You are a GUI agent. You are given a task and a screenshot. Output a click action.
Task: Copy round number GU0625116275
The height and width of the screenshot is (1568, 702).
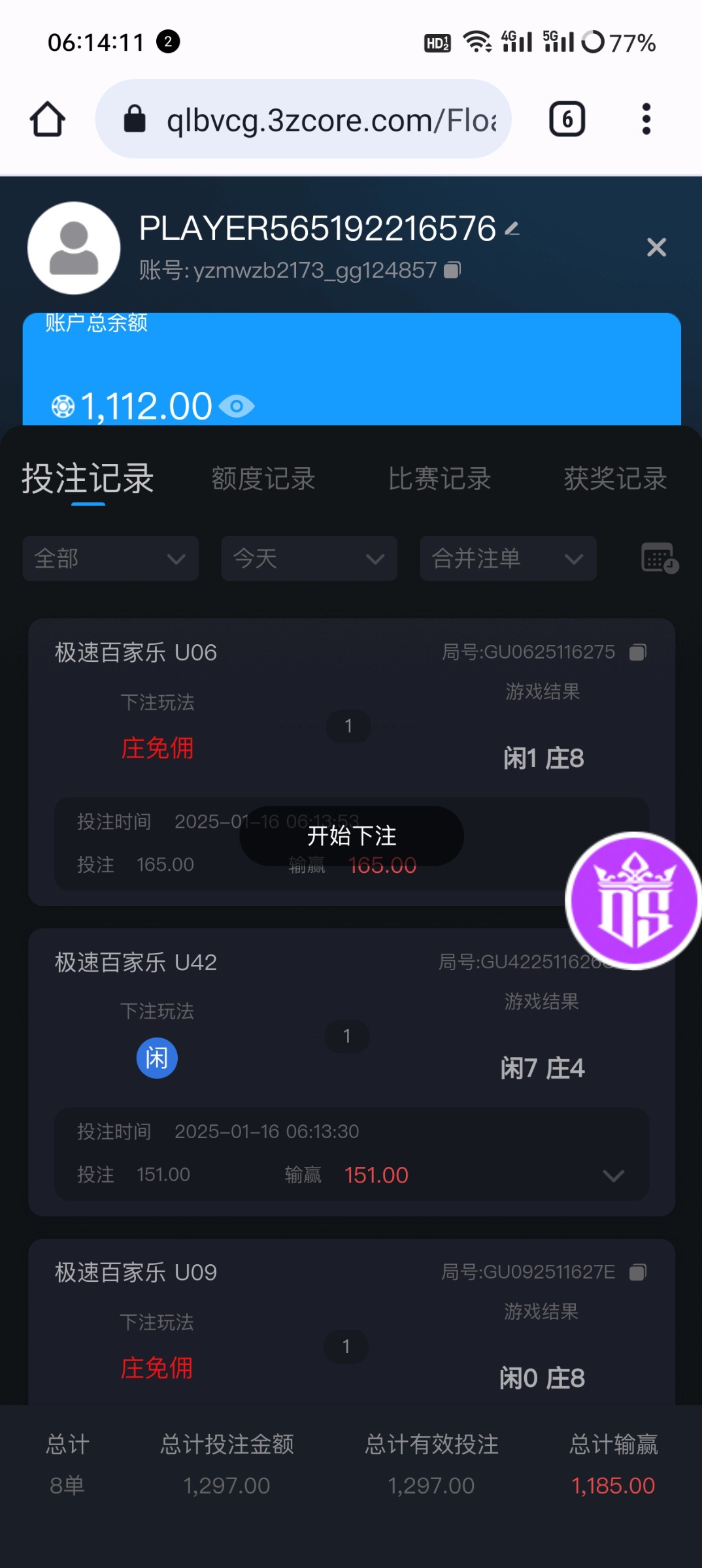(x=638, y=652)
